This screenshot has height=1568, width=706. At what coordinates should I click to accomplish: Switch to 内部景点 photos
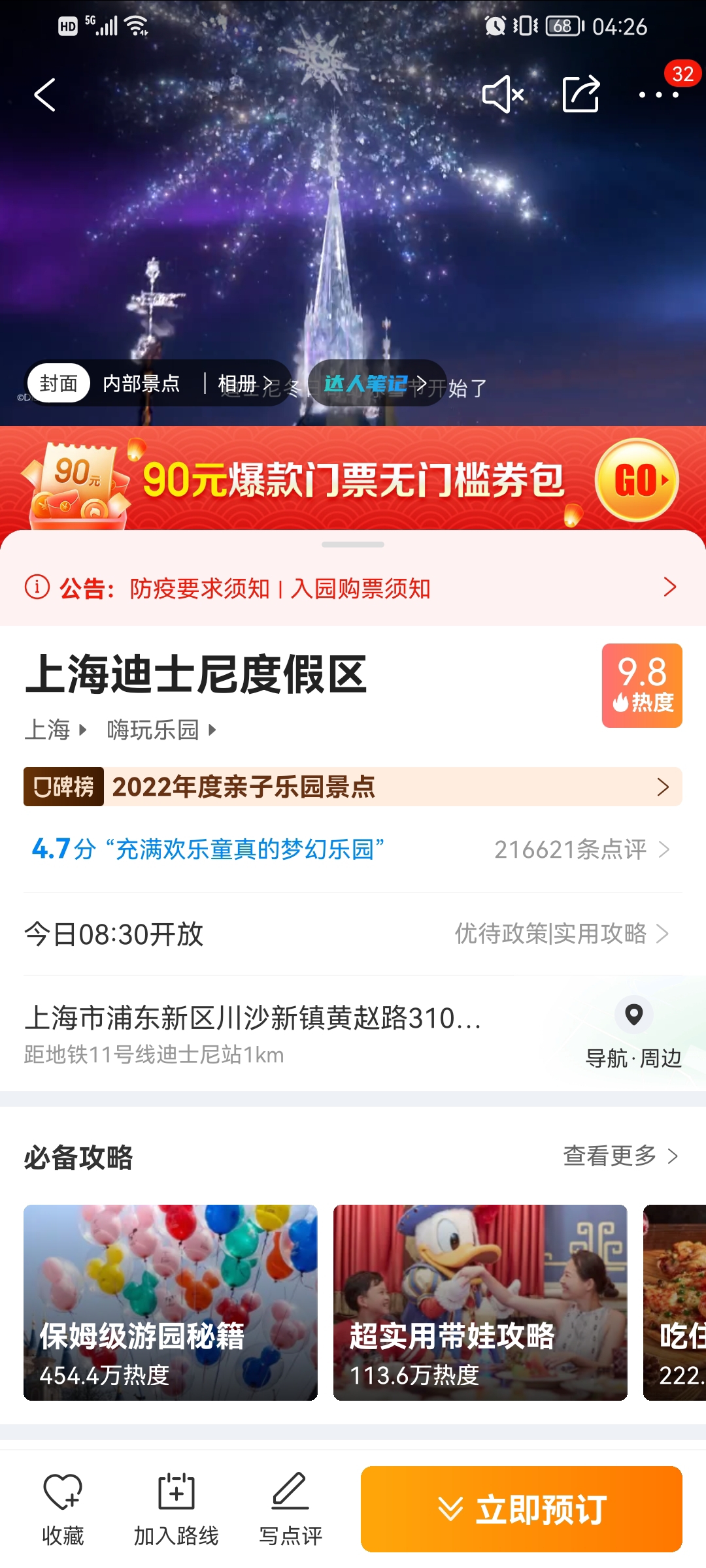[141, 384]
